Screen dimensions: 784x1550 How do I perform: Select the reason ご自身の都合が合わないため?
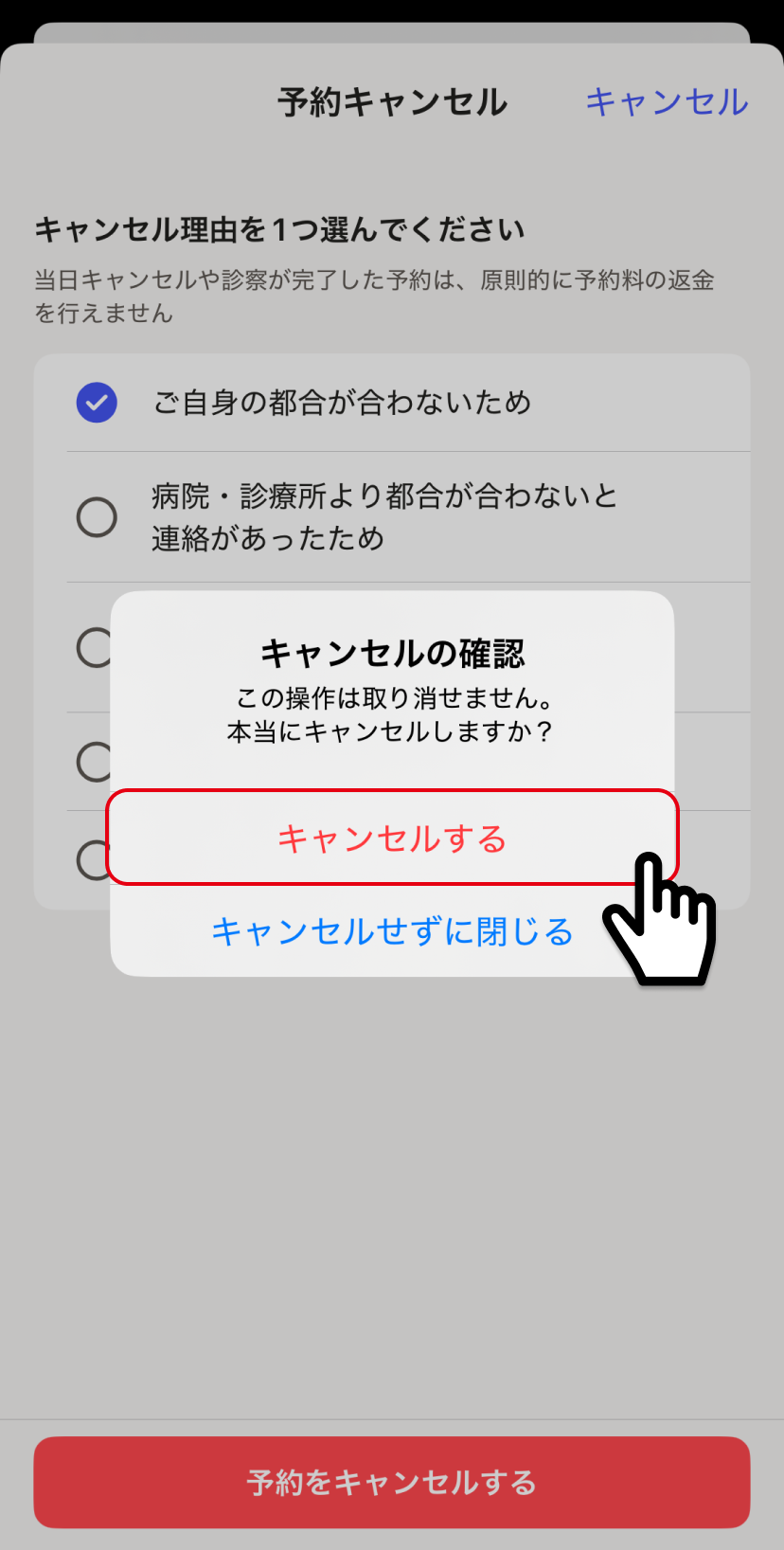[x=341, y=403]
